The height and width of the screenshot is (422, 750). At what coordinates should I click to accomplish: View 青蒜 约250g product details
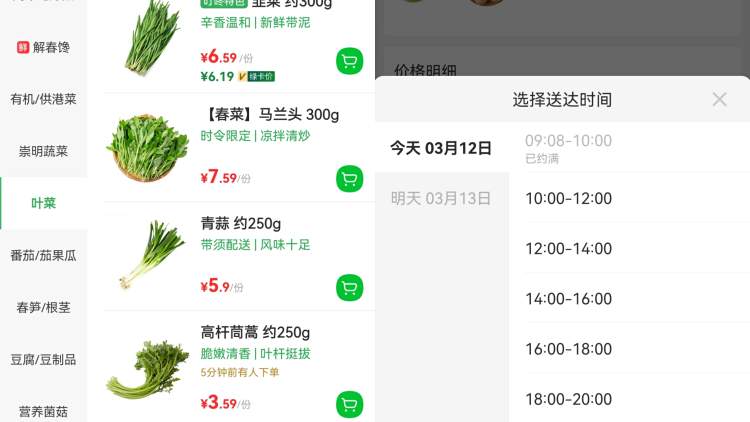pyautogui.click(x=240, y=223)
